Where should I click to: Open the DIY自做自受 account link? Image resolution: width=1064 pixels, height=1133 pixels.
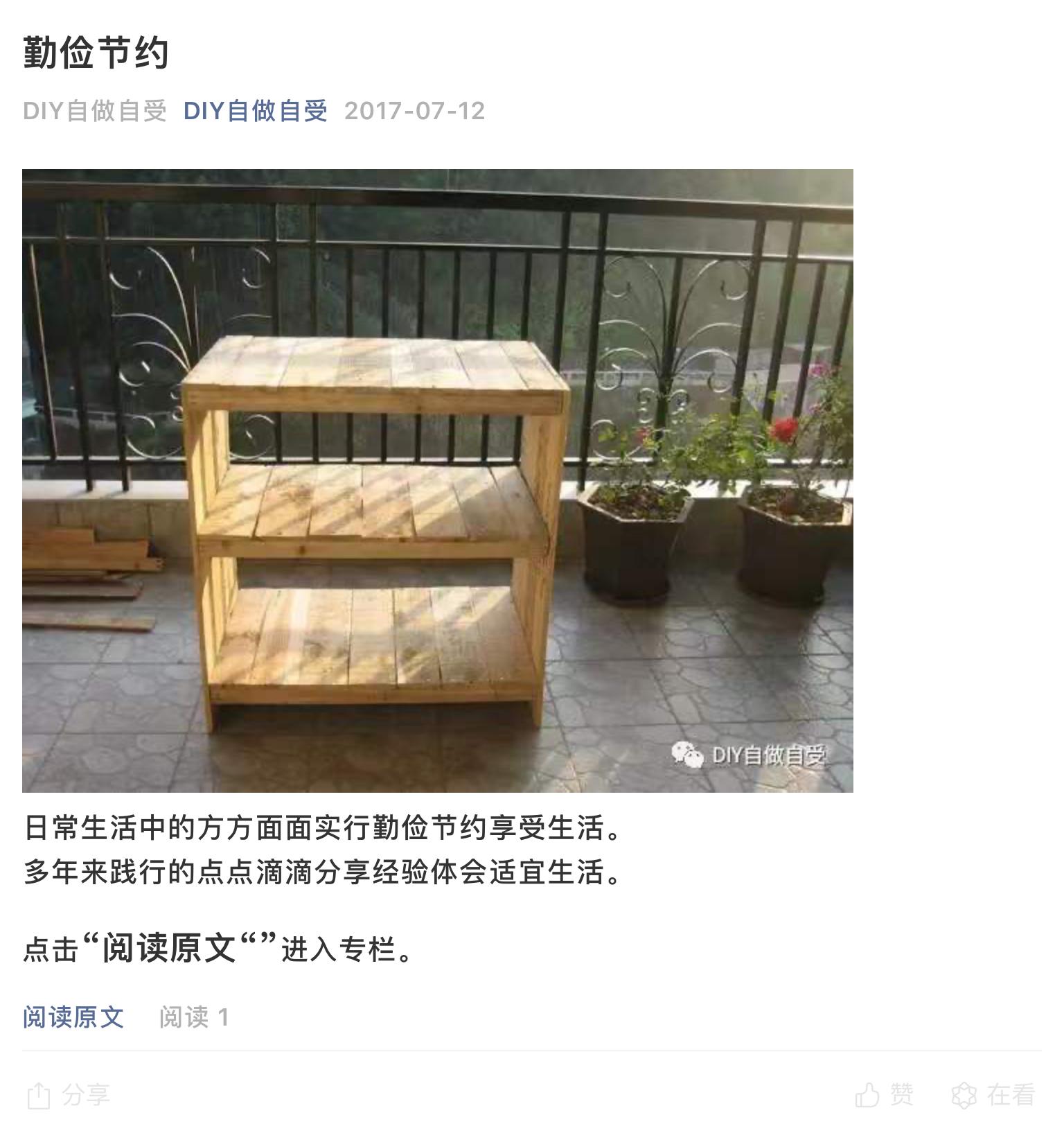pos(255,111)
